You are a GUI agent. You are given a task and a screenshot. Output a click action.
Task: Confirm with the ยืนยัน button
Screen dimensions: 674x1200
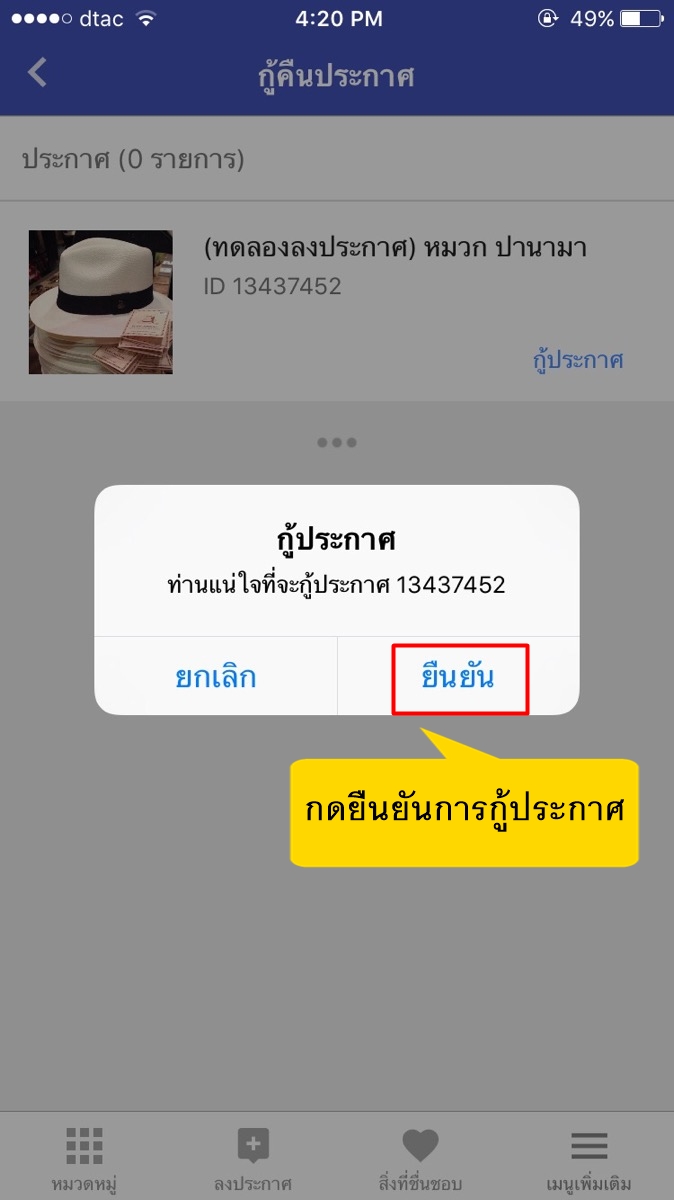tap(459, 677)
